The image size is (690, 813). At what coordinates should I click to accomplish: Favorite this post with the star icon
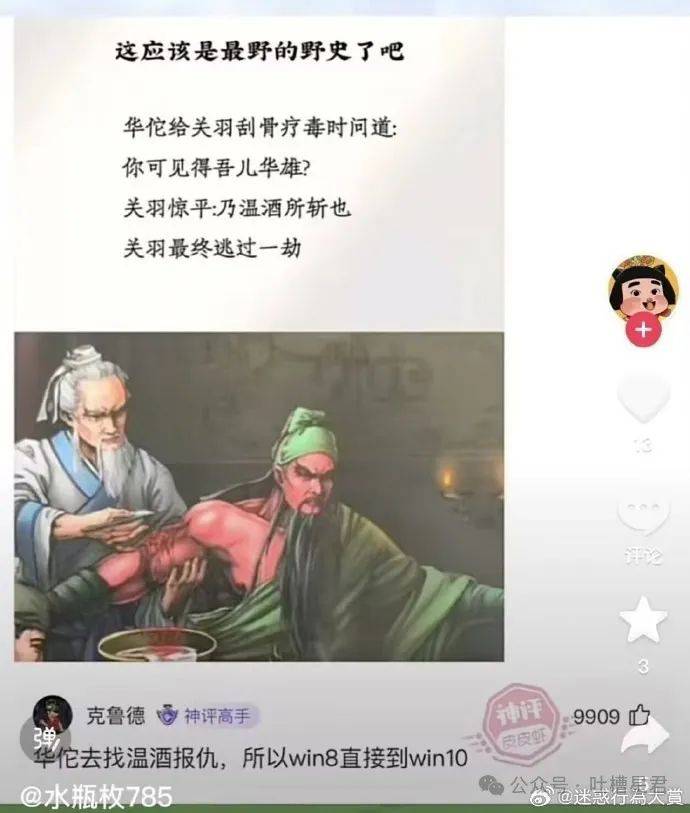pos(643,621)
